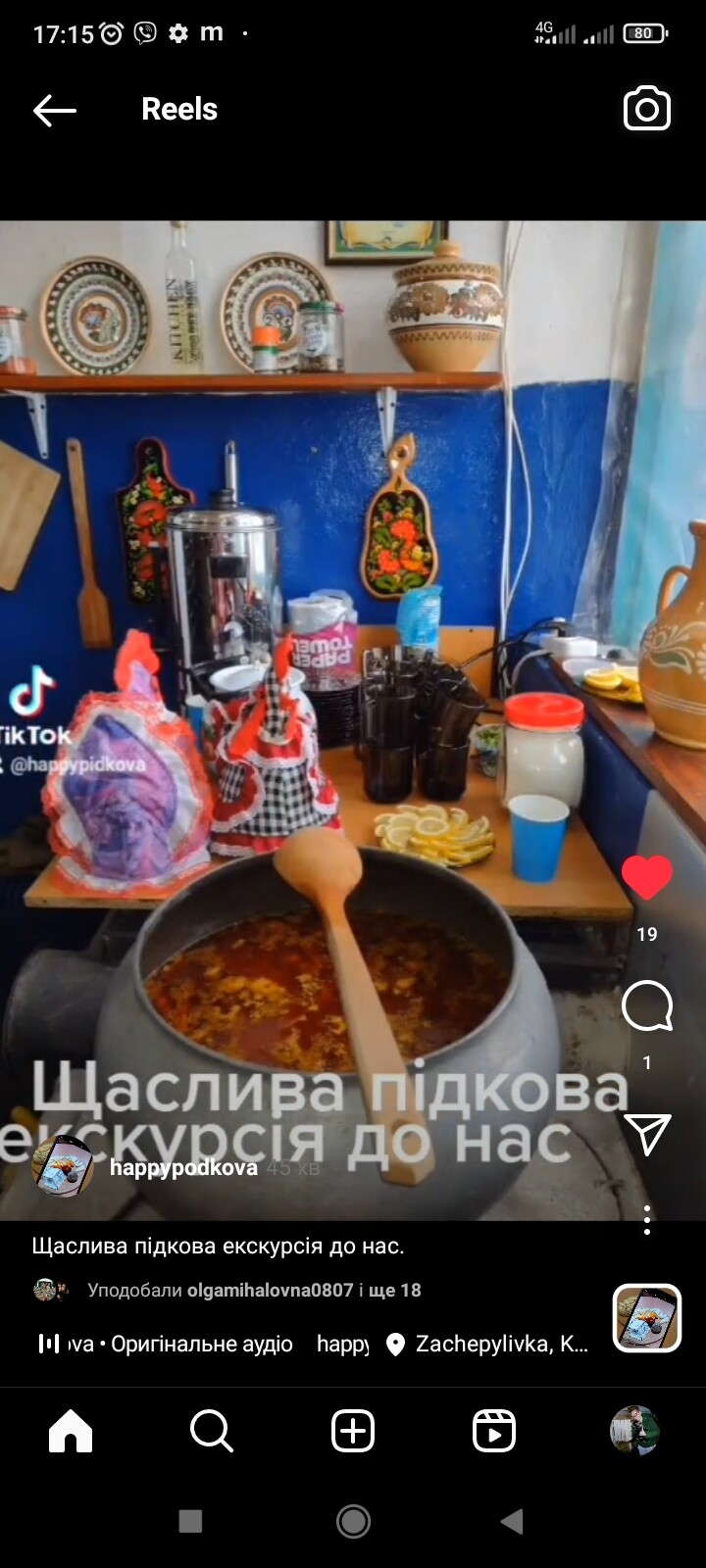
Task: Create a new post with plus button
Action: tap(353, 1432)
